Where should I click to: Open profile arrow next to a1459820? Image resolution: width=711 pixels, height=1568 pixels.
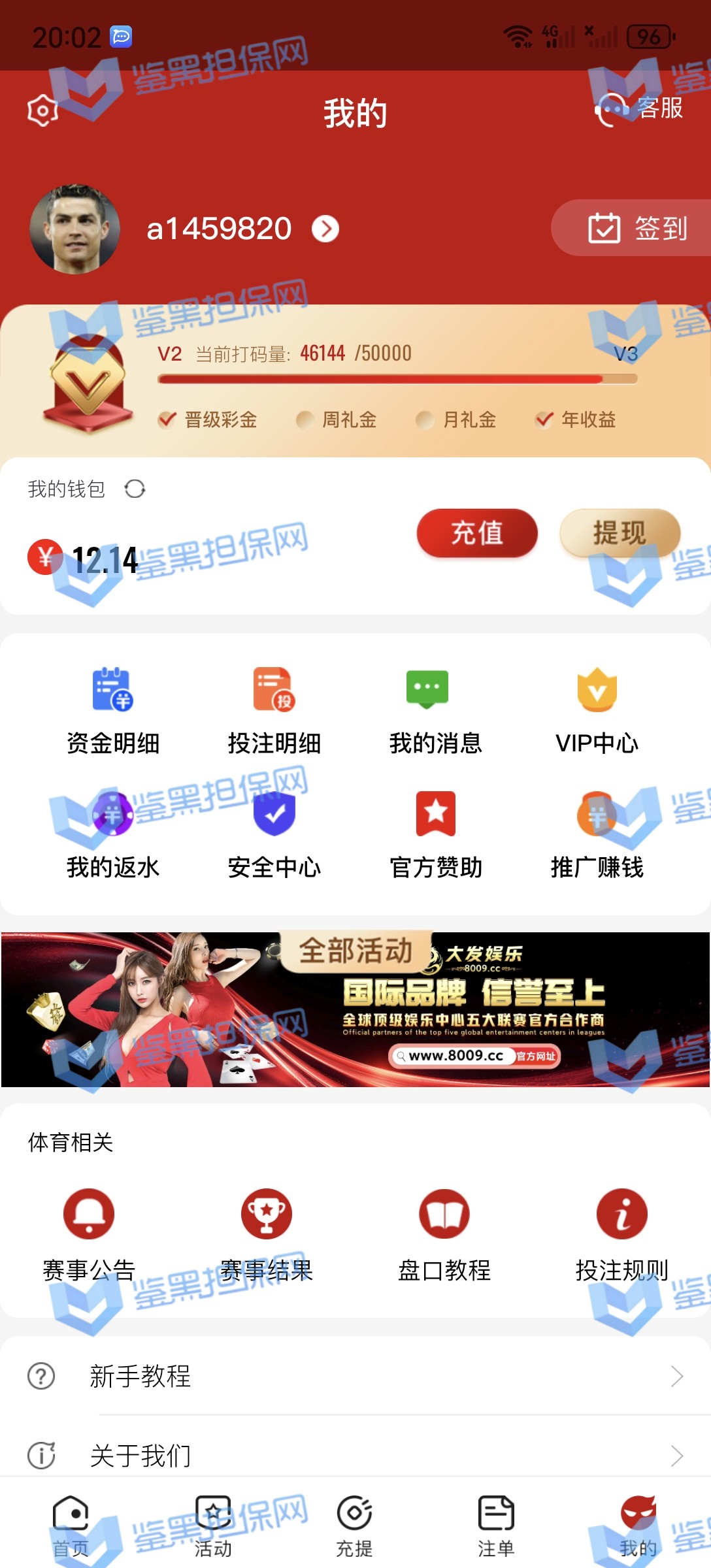click(x=325, y=229)
